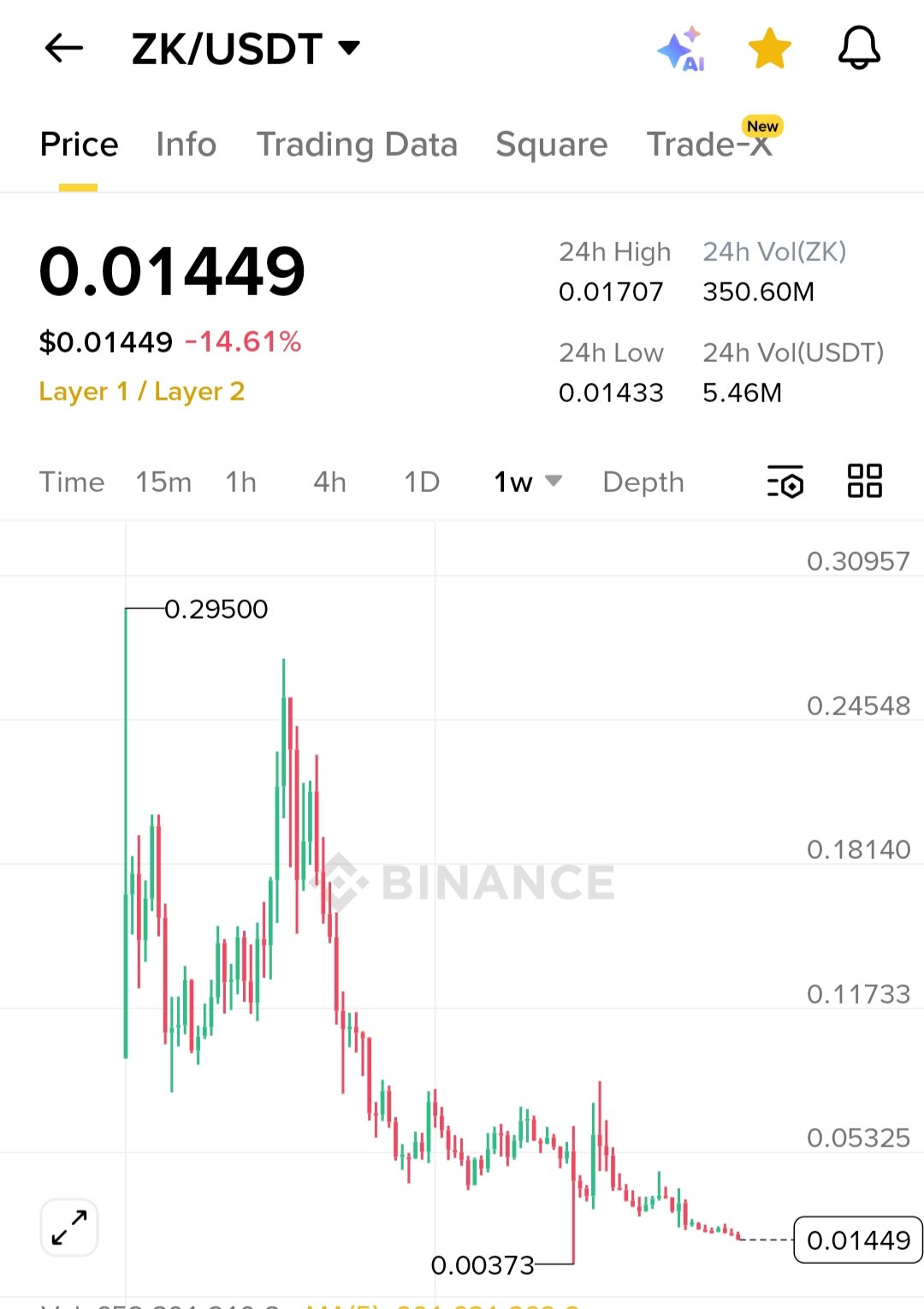The width and height of the screenshot is (924, 1309).
Task: Expand the chart to fullscreen
Action: (69, 1227)
